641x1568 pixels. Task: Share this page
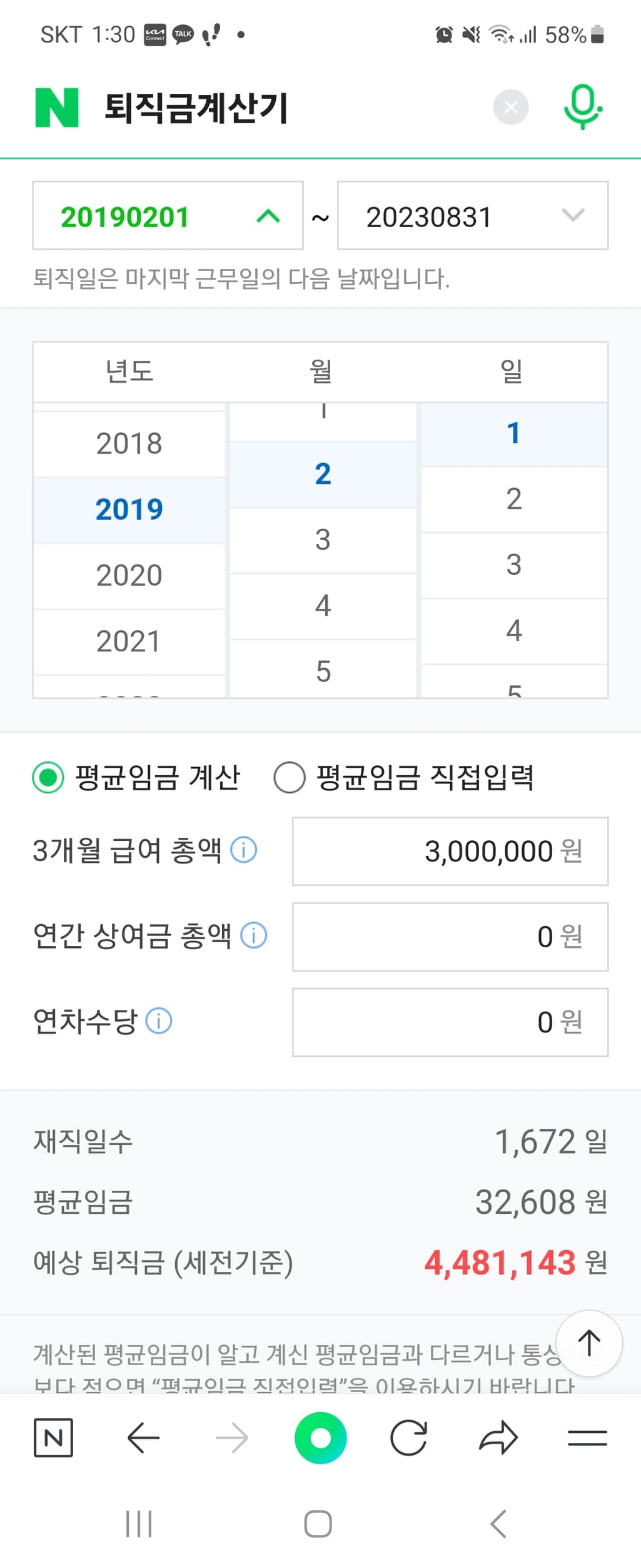[498, 1438]
